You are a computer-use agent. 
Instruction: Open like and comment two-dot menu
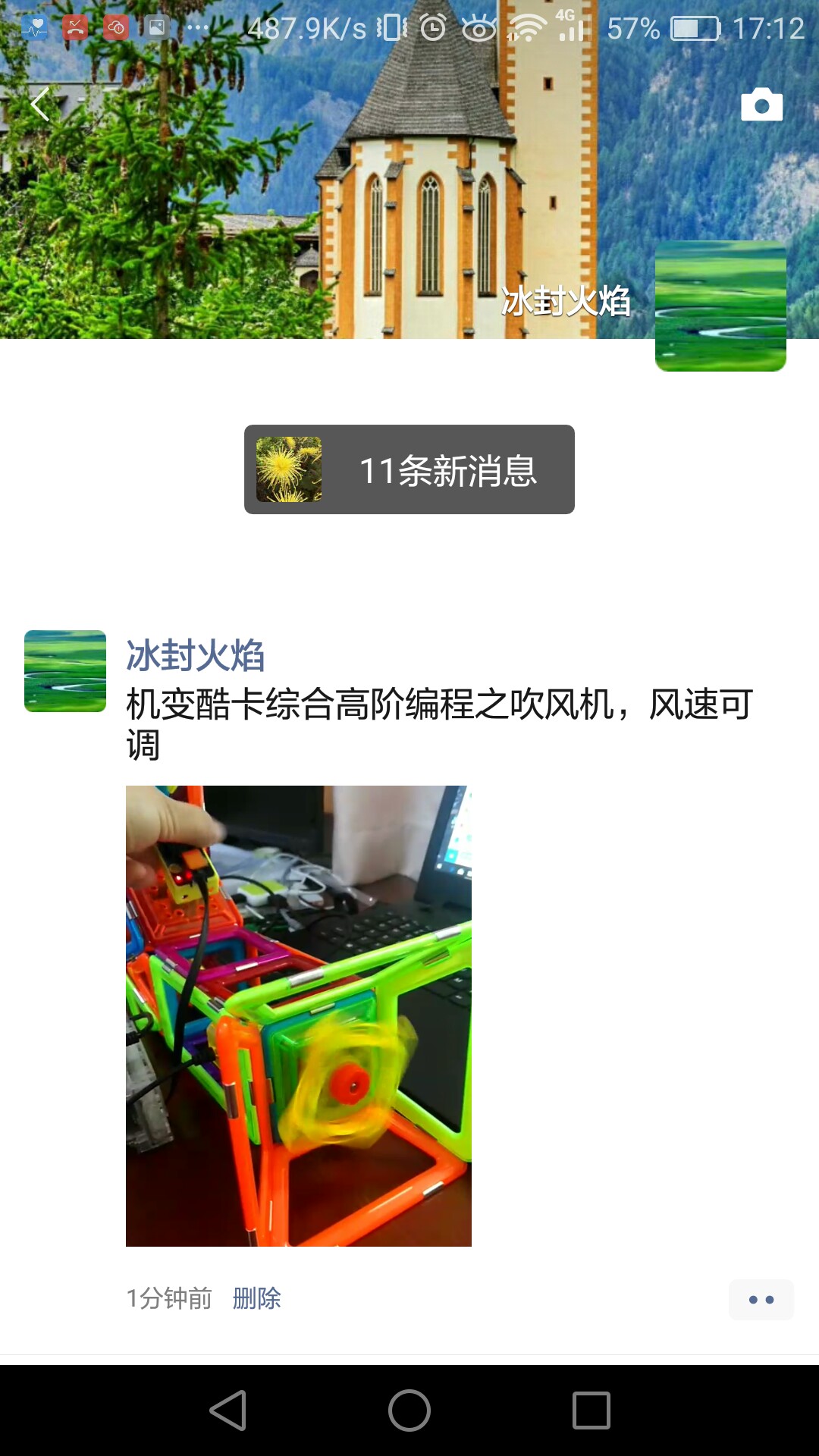(x=761, y=1300)
